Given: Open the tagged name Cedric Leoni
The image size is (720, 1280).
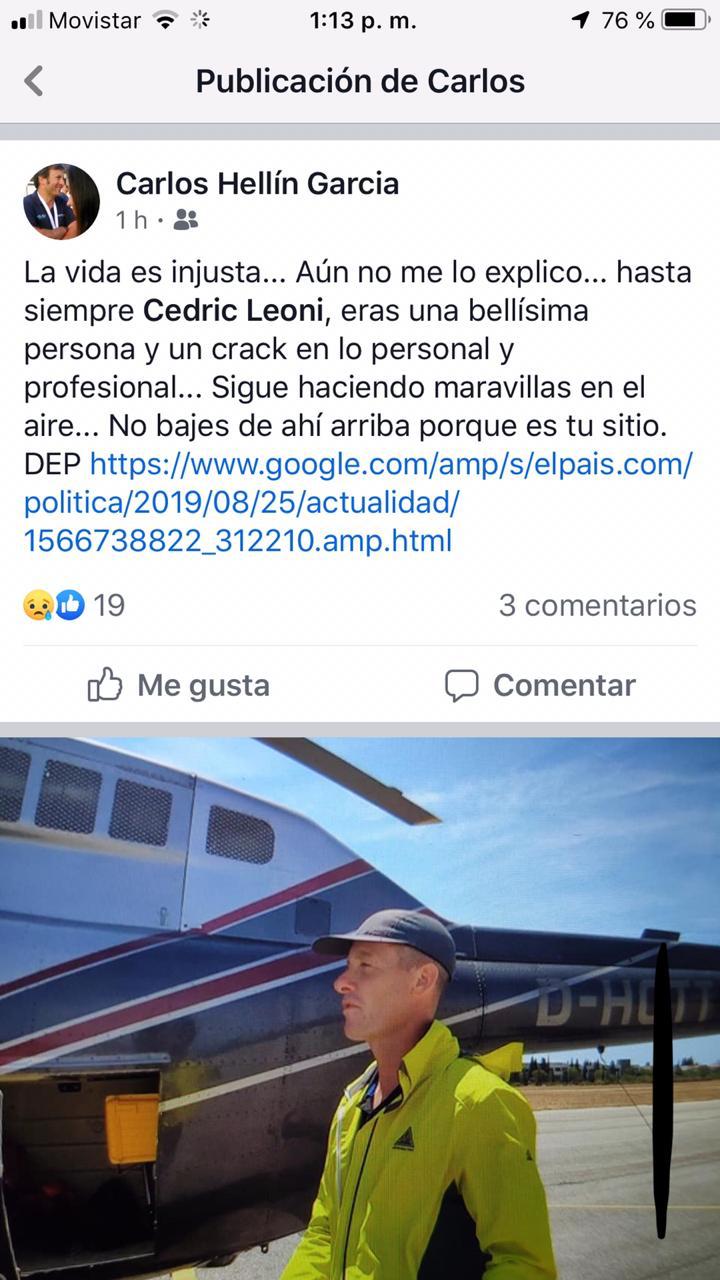Looking at the screenshot, I should [x=233, y=311].
